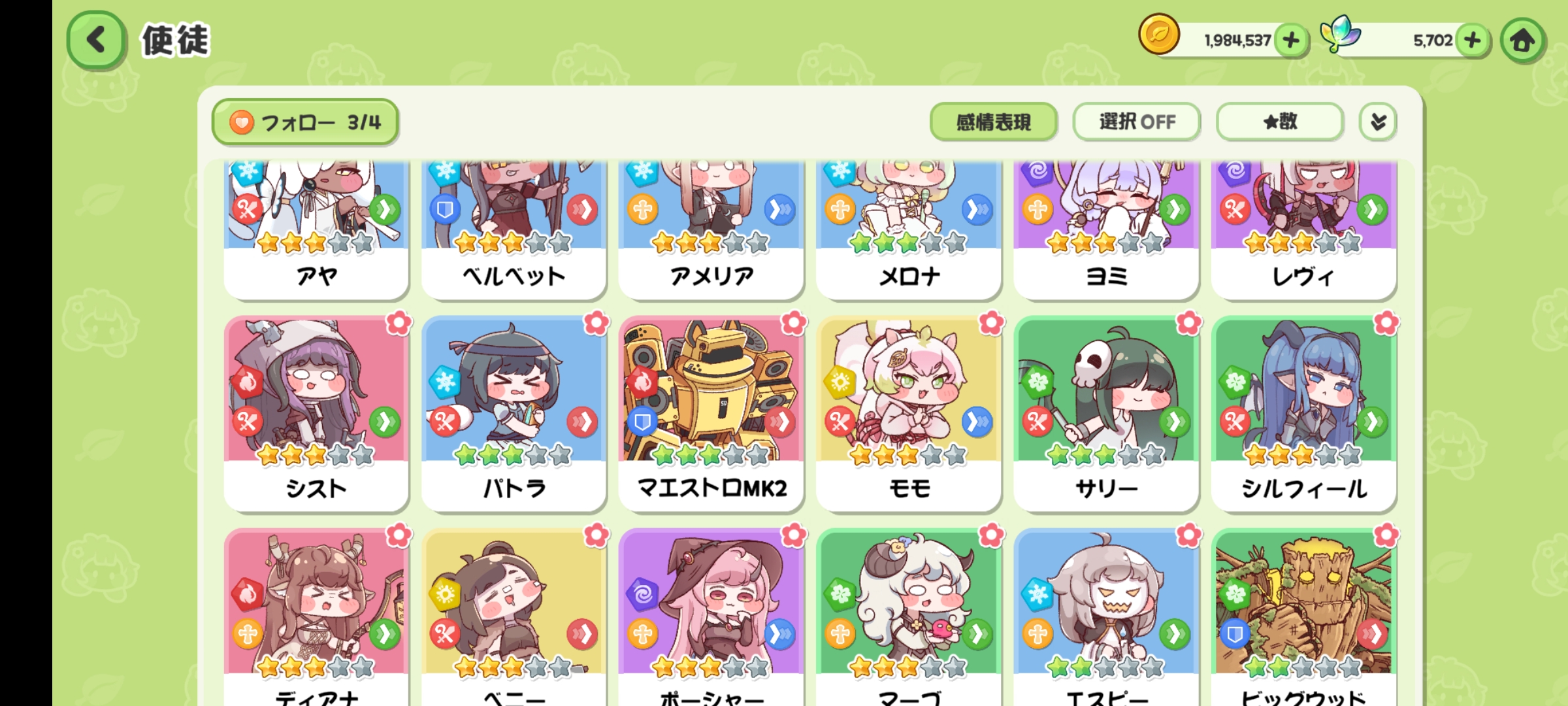
Task: Open the シスト character card
Action: pos(316,413)
